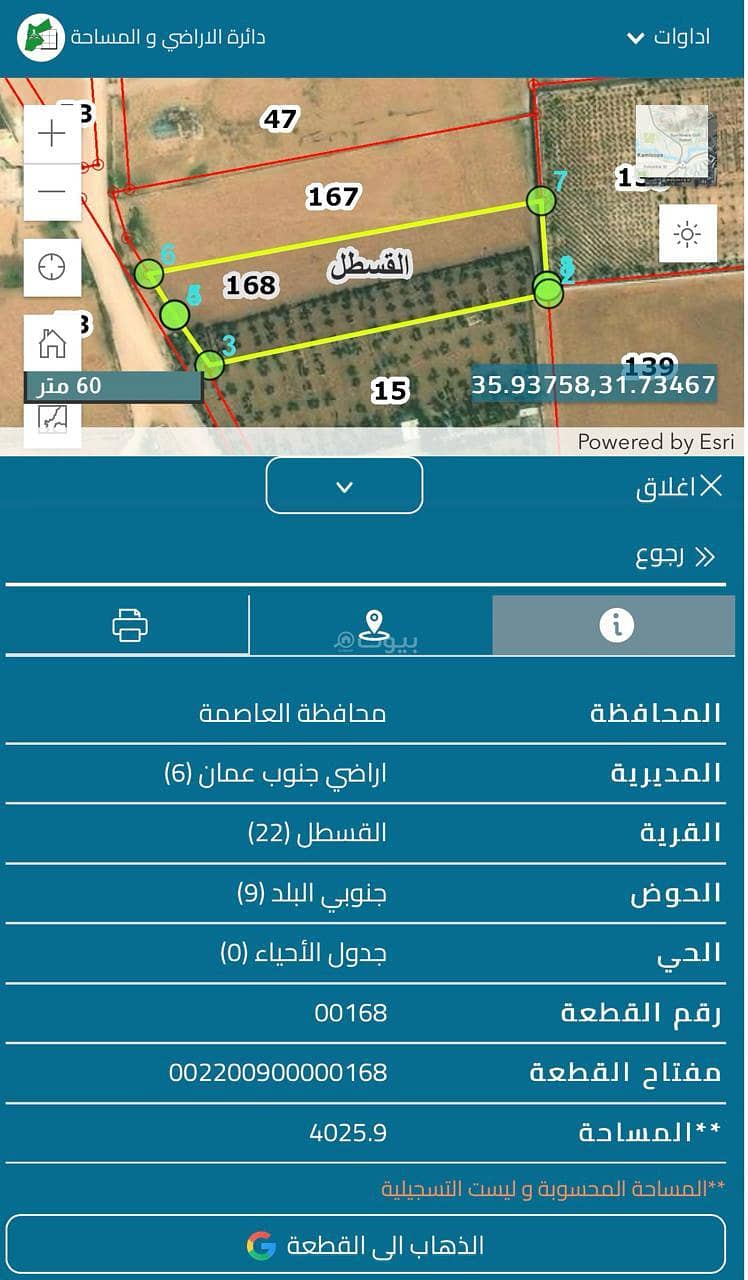748x1280 pixels.
Task: Go back with رجوع
Action: click(x=676, y=557)
